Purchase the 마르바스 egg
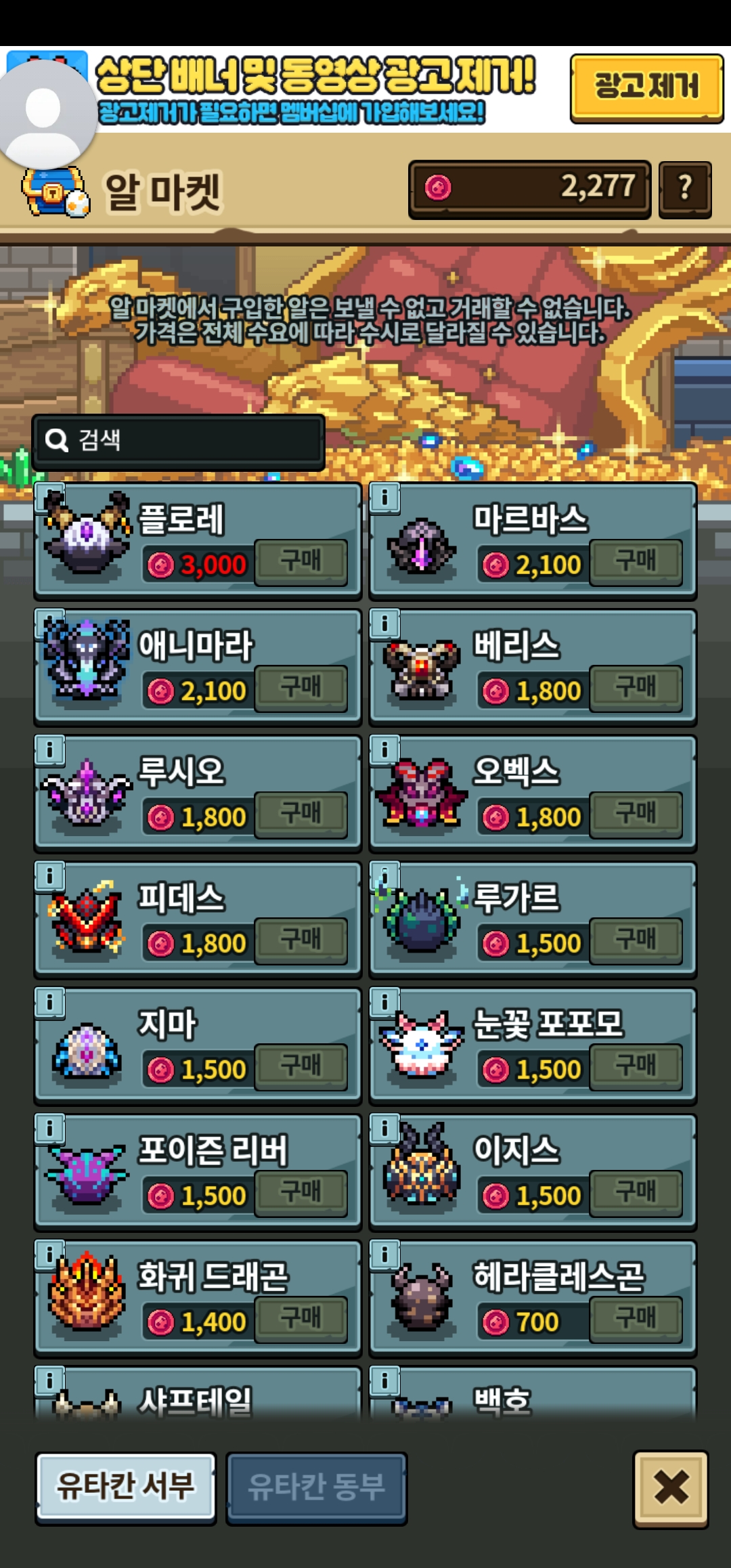 tap(636, 562)
